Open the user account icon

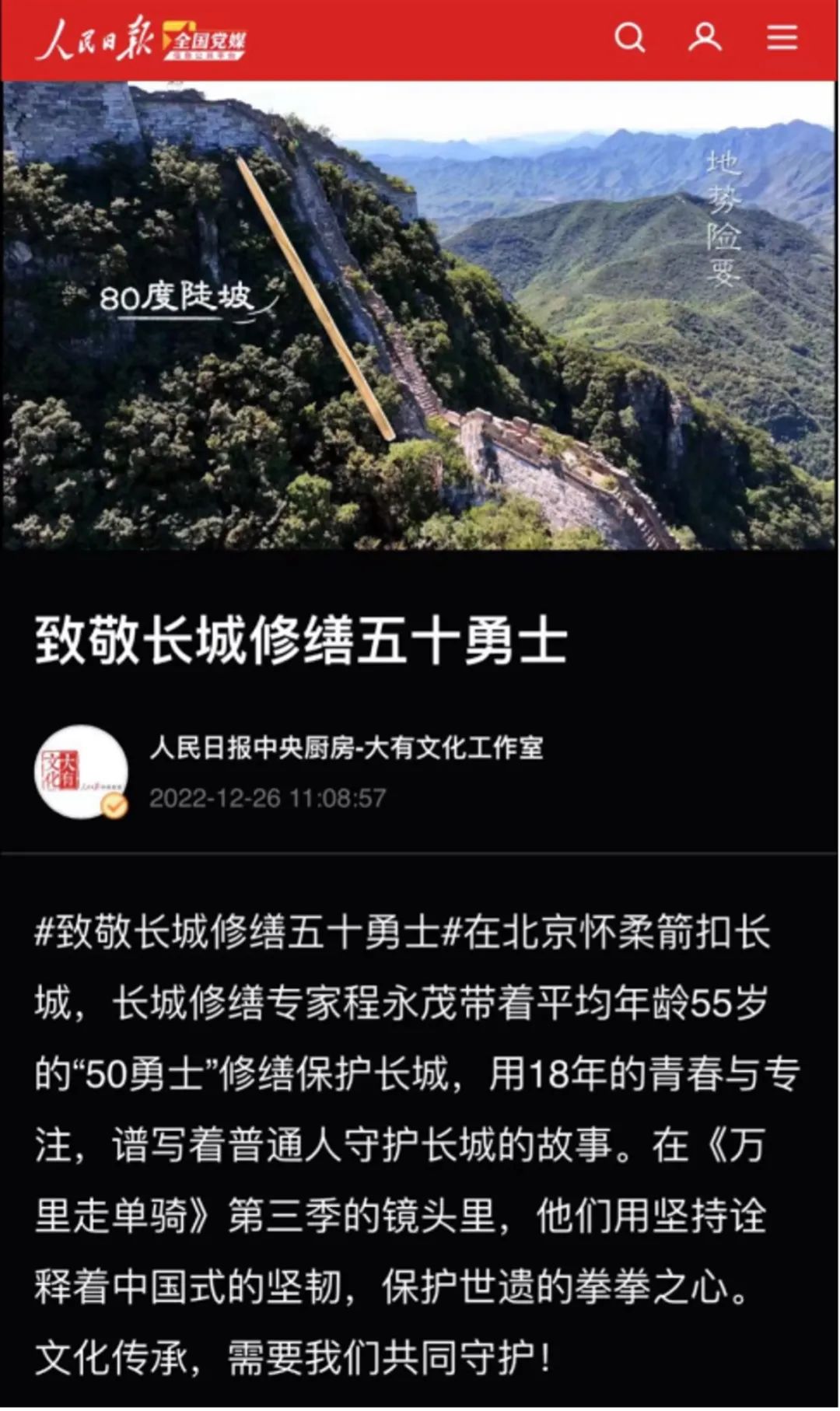(705, 37)
